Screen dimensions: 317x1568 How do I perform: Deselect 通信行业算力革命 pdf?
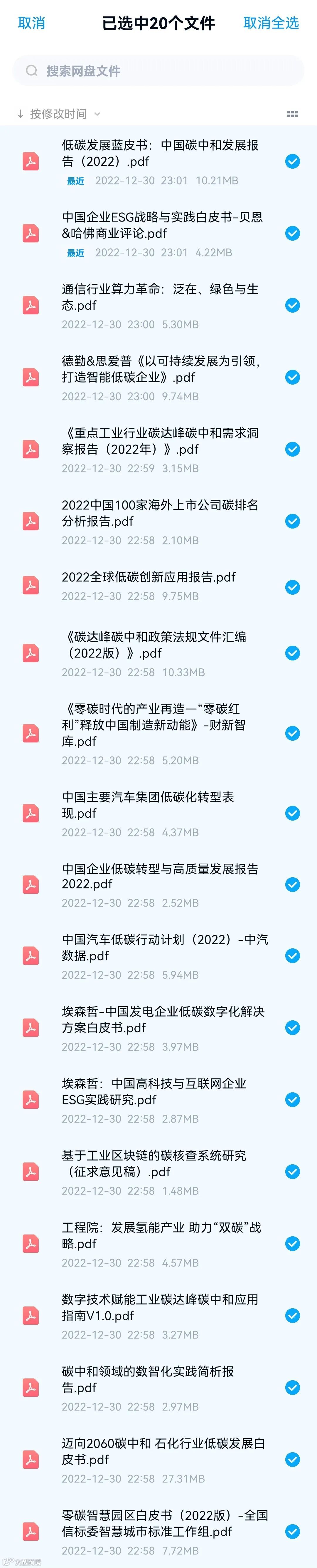[293, 305]
